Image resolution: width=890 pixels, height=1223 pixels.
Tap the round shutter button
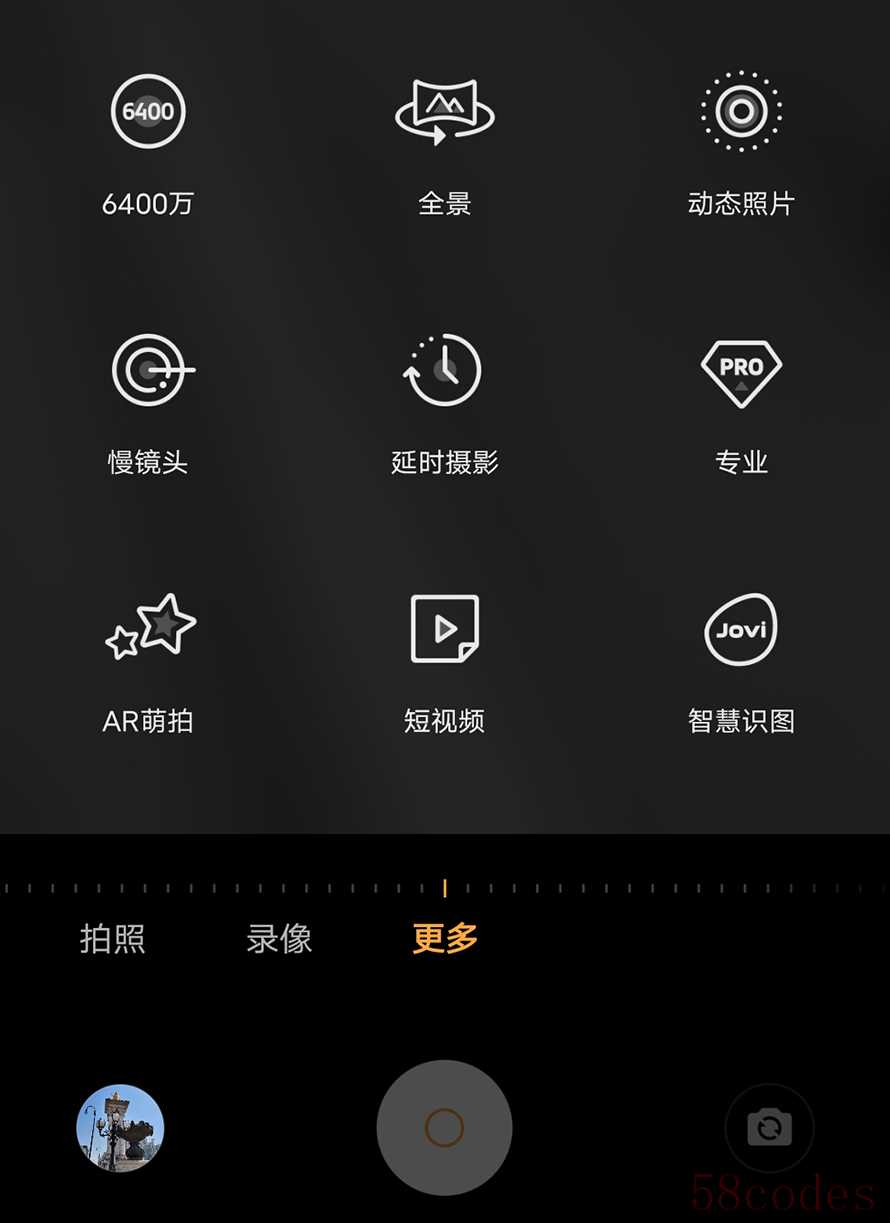click(444, 1128)
